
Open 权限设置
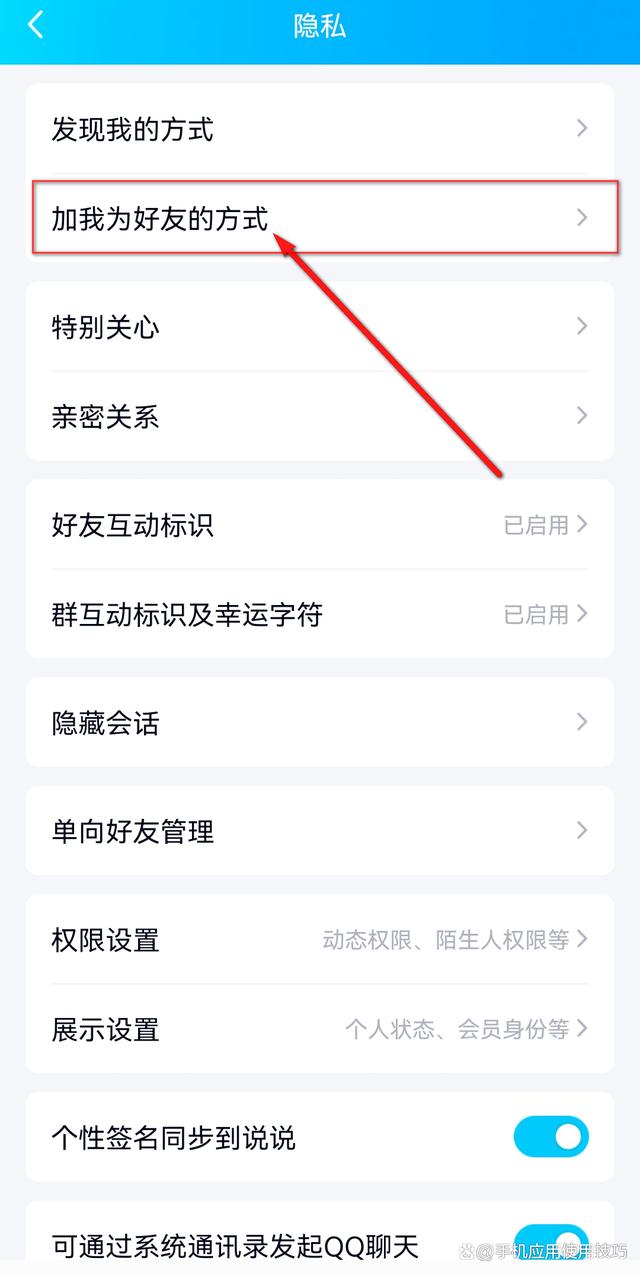[320, 939]
